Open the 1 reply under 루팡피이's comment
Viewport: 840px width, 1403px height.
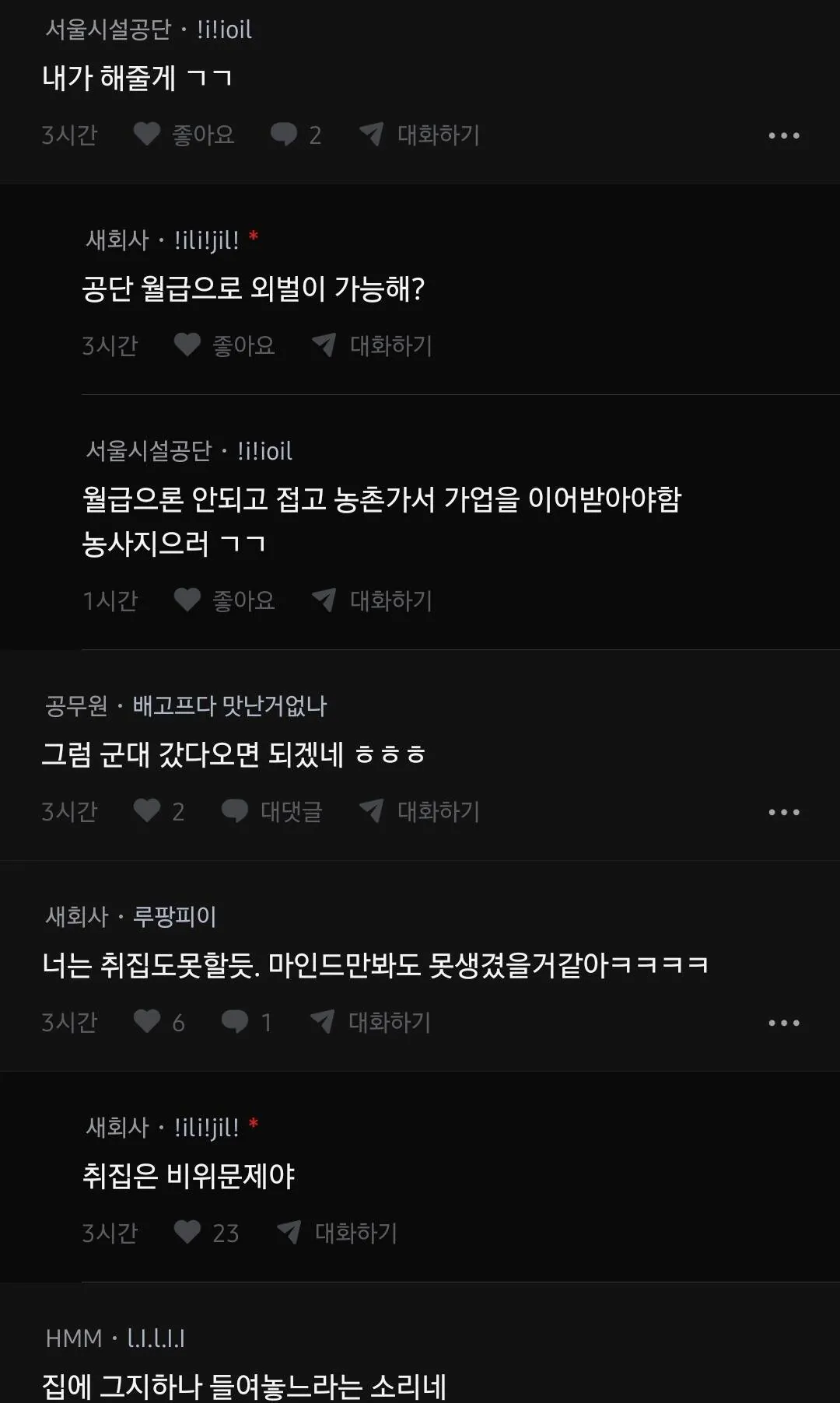(247, 1022)
